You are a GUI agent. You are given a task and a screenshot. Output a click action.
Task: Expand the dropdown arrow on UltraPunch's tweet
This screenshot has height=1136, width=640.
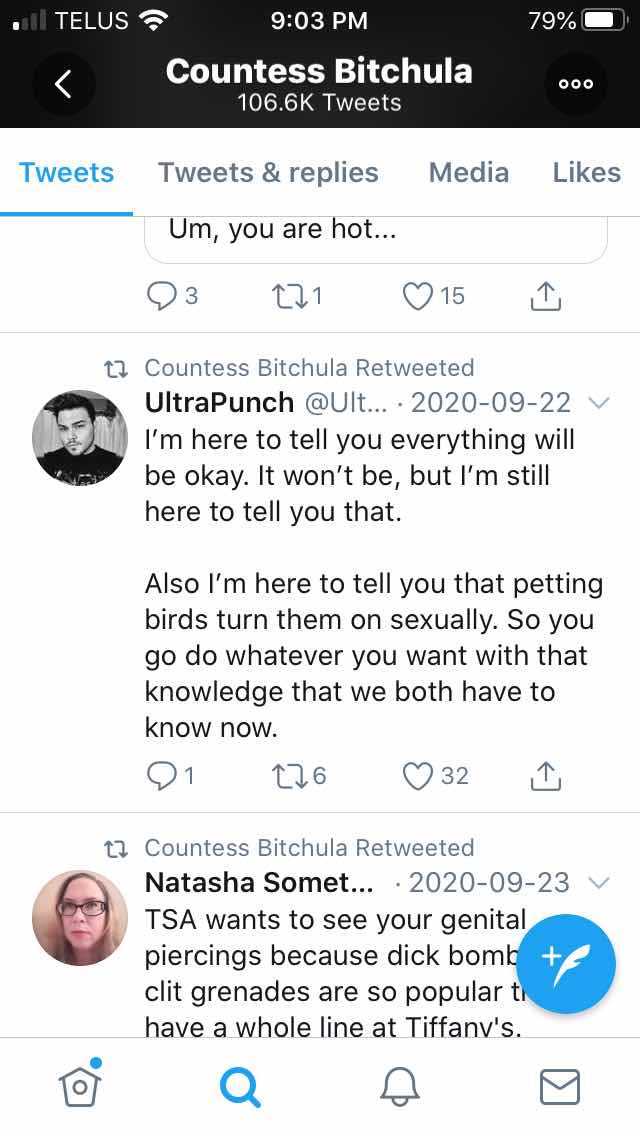tap(599, 402)
